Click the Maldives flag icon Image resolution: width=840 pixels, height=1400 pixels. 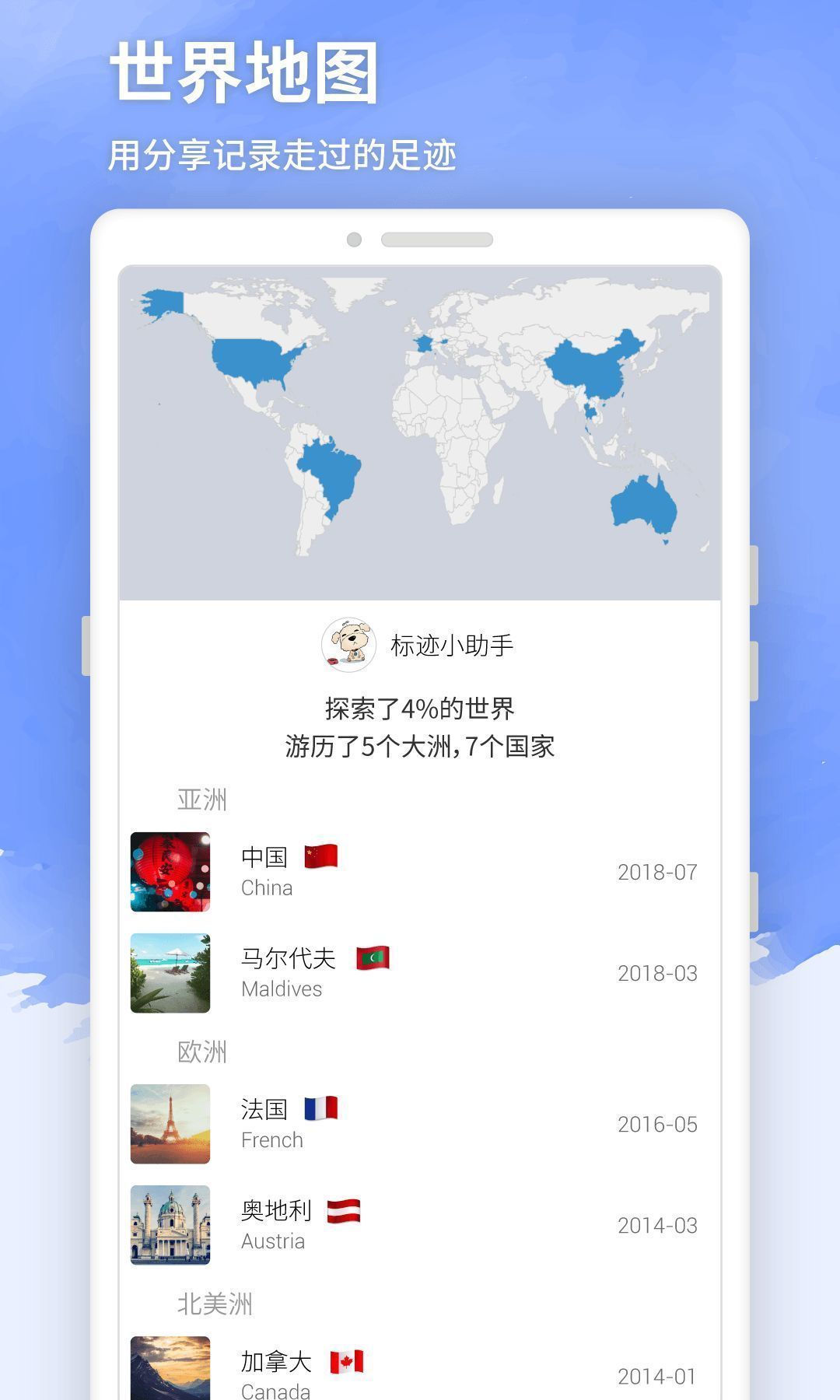[x=372, y=958]
